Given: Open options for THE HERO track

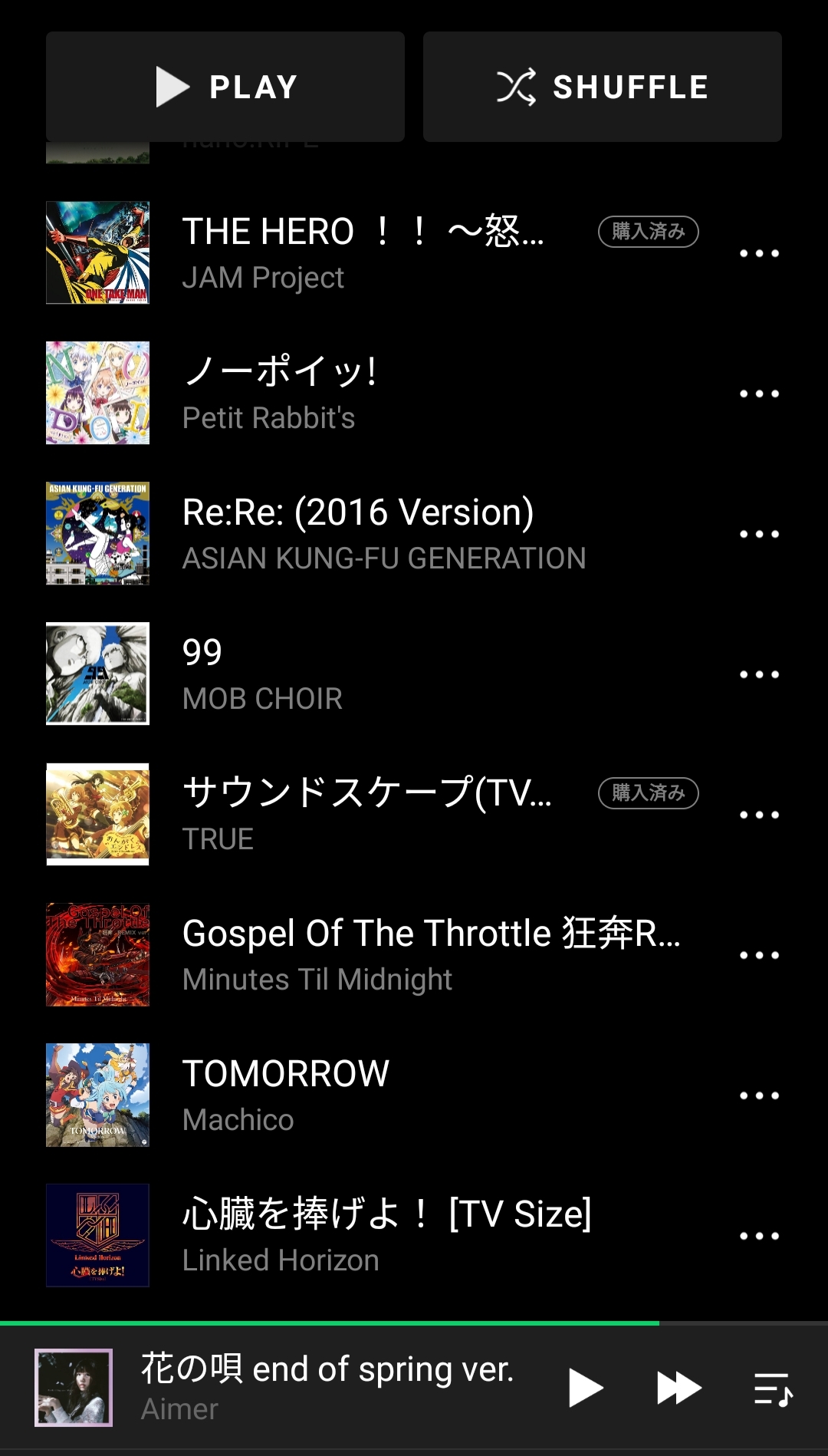Looking at the screenshot, I should 759,253.
